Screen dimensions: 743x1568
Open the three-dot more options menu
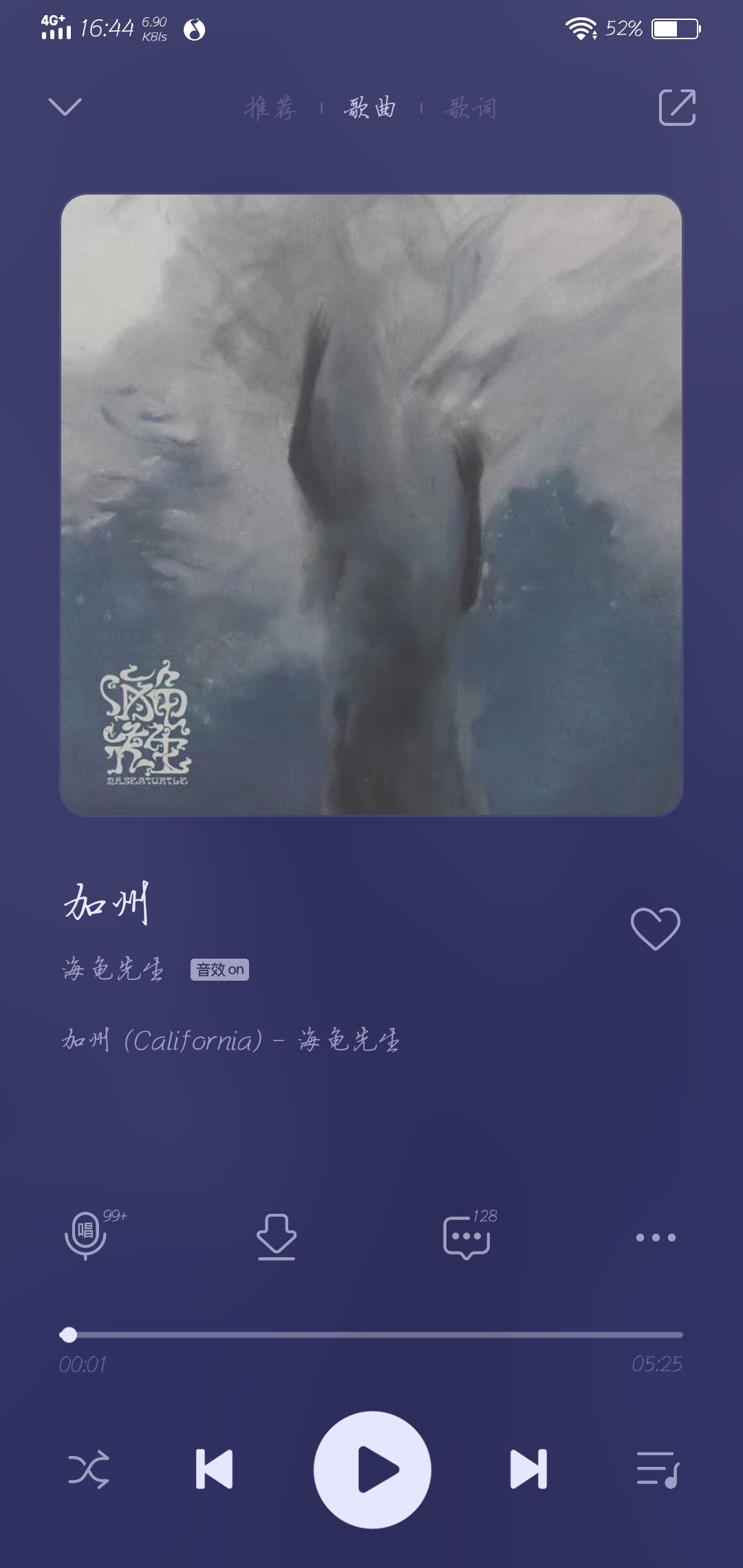coord(655,1237)
